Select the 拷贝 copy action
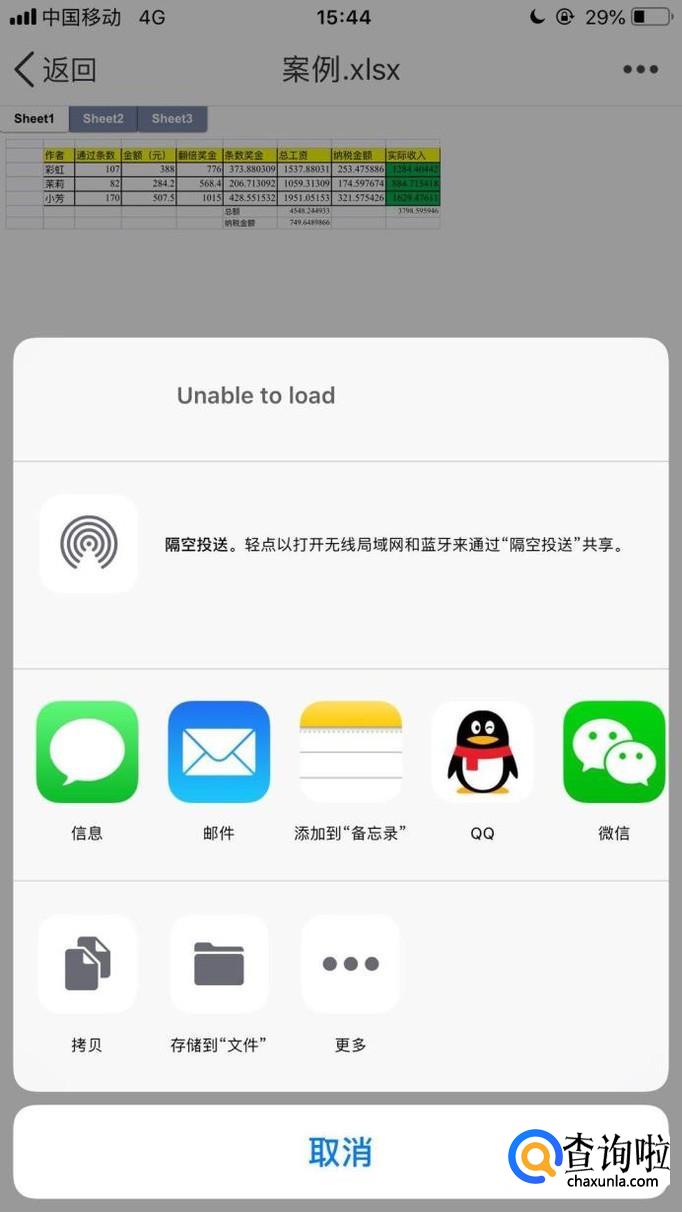The image size is (682, 1212). click(87, 964)
